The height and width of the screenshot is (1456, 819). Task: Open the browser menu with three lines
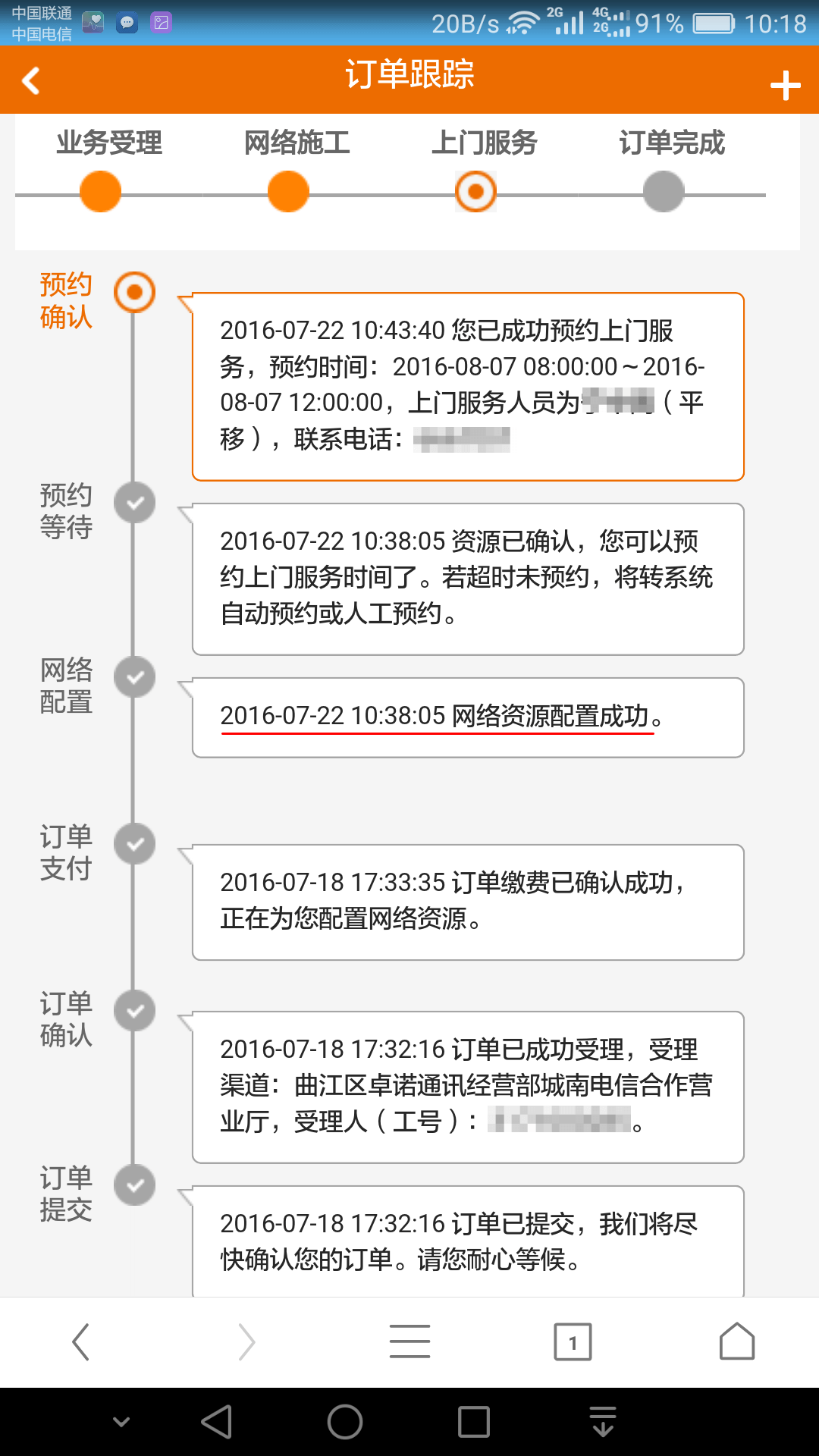pyautogui.click(x=409, y=1341)
